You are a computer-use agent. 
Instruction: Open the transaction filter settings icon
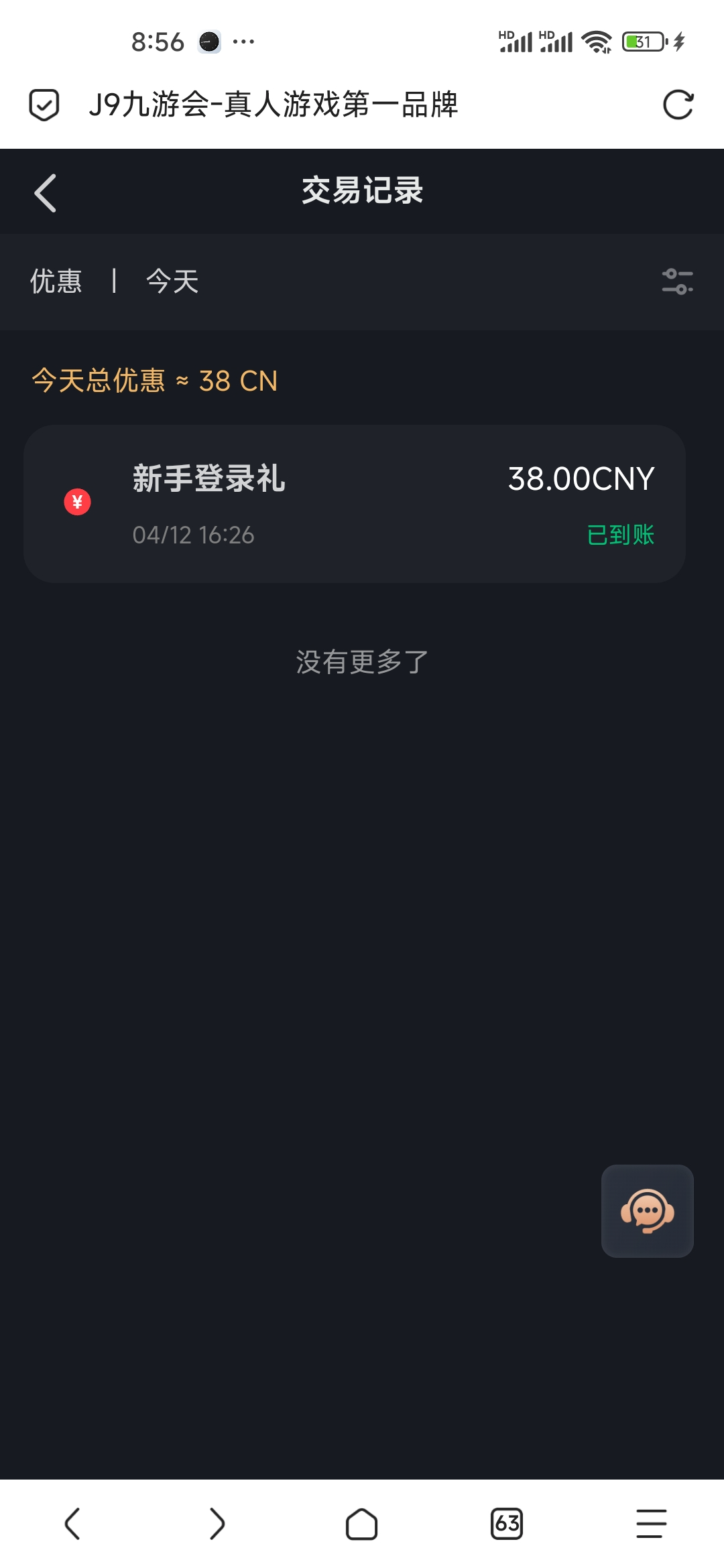click(677, 281)
